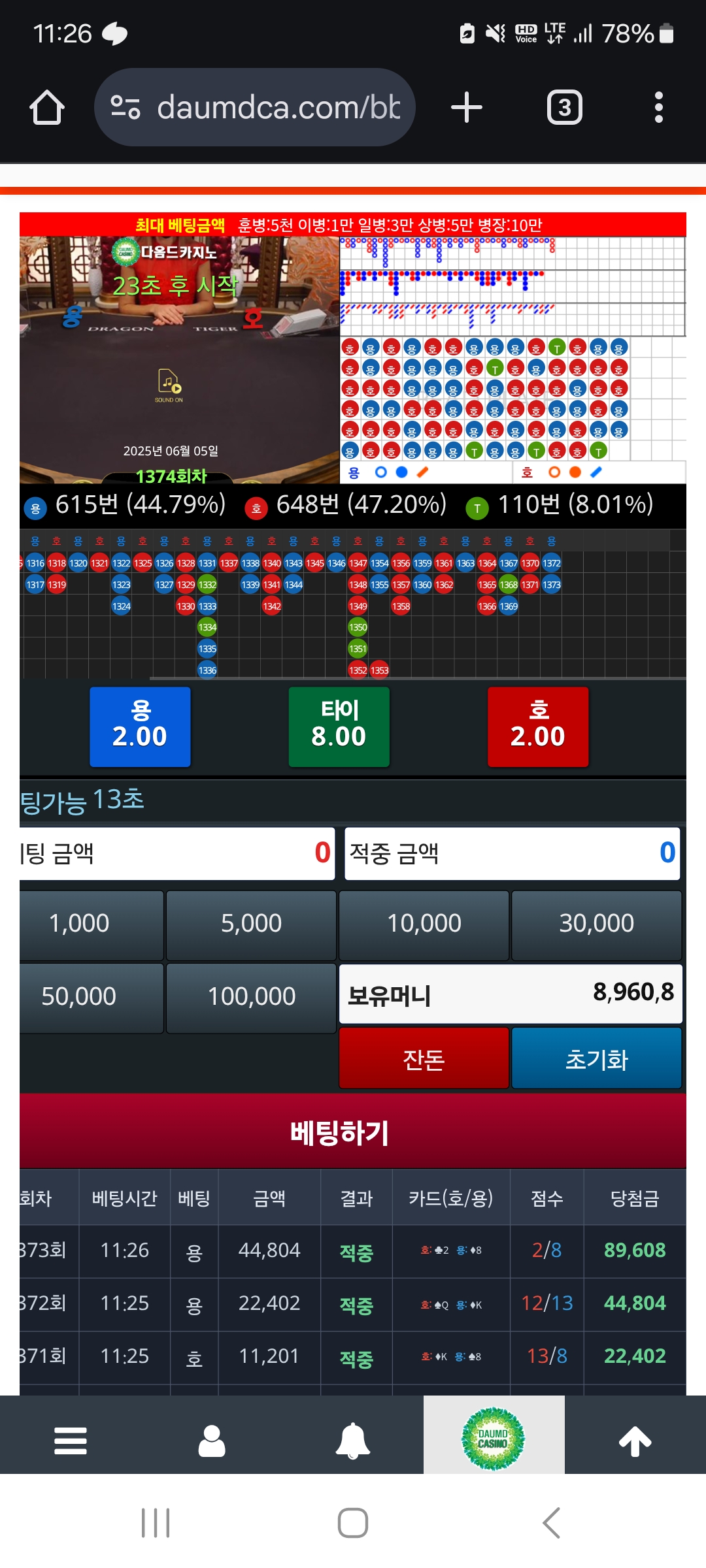Add 100,000 to the bet amount
This screenshot has height=1568, width=706.
point(251,998)
